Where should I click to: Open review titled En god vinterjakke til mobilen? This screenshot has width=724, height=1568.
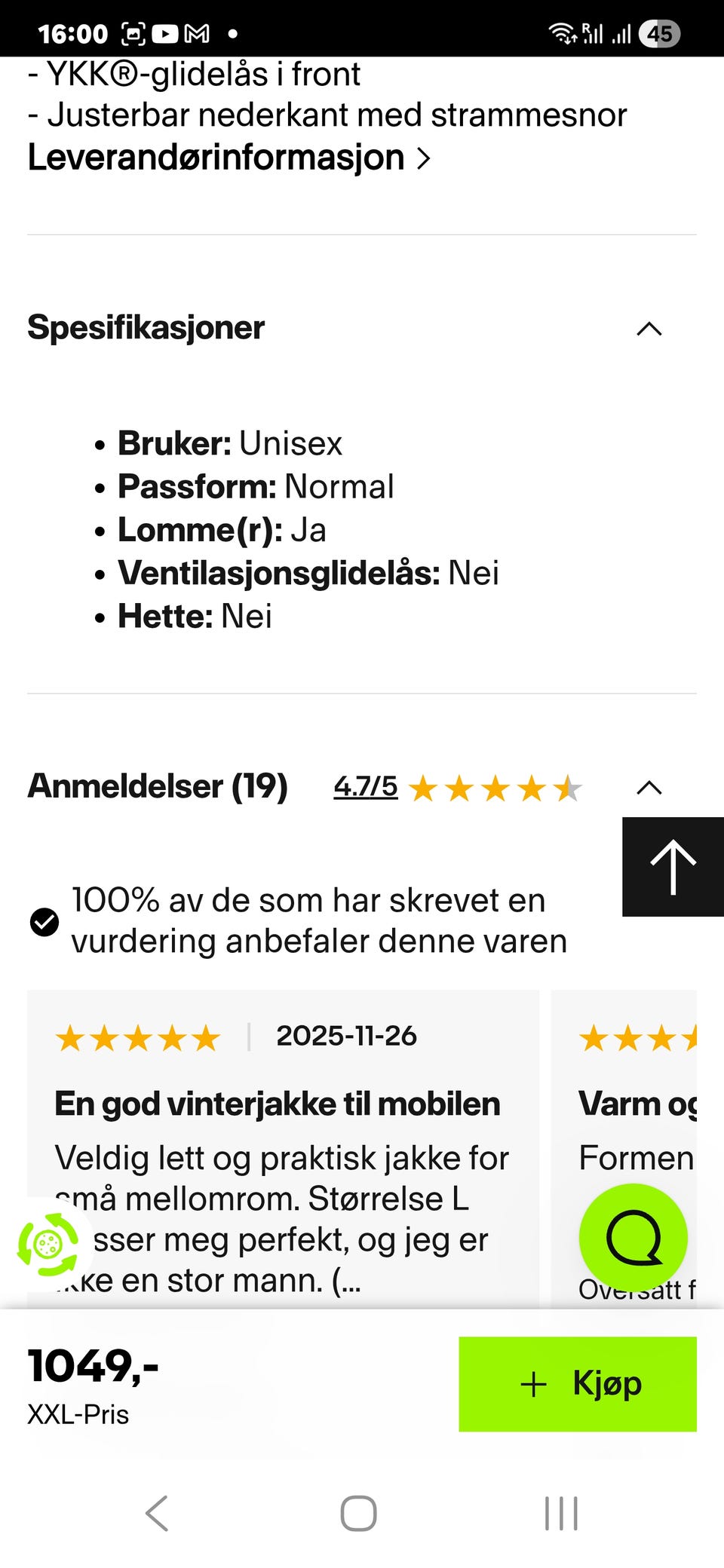278,1103
